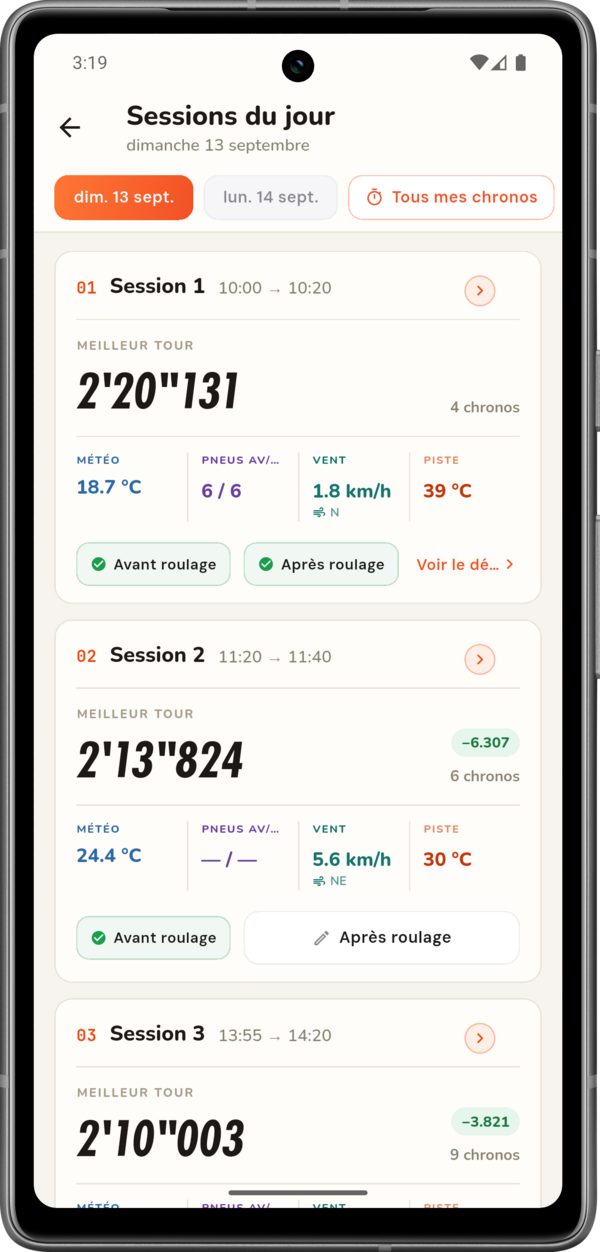Open Tous mes chronos

(x=451, y=197)
